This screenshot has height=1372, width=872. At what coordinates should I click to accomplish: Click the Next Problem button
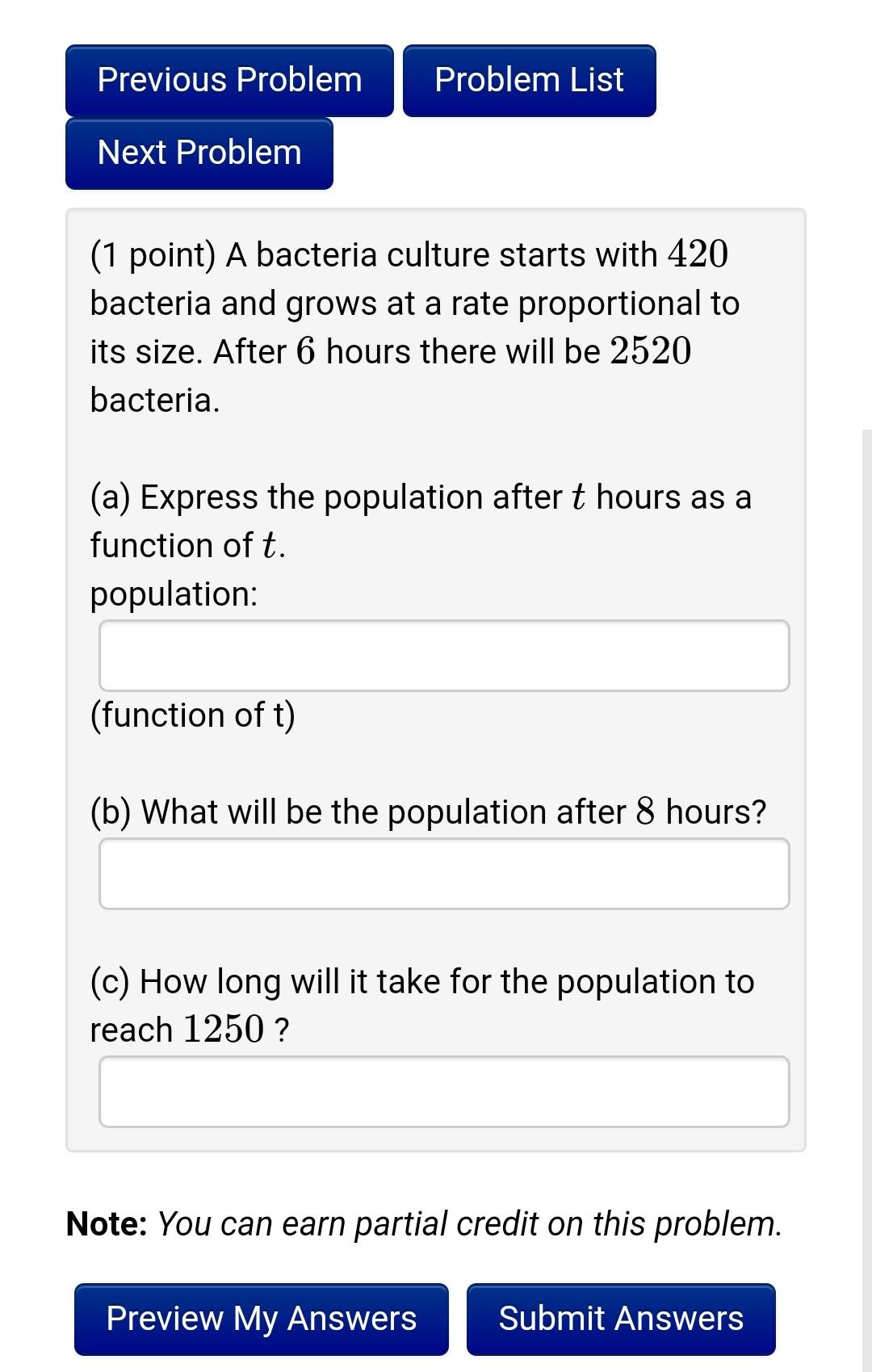(198, 152)
